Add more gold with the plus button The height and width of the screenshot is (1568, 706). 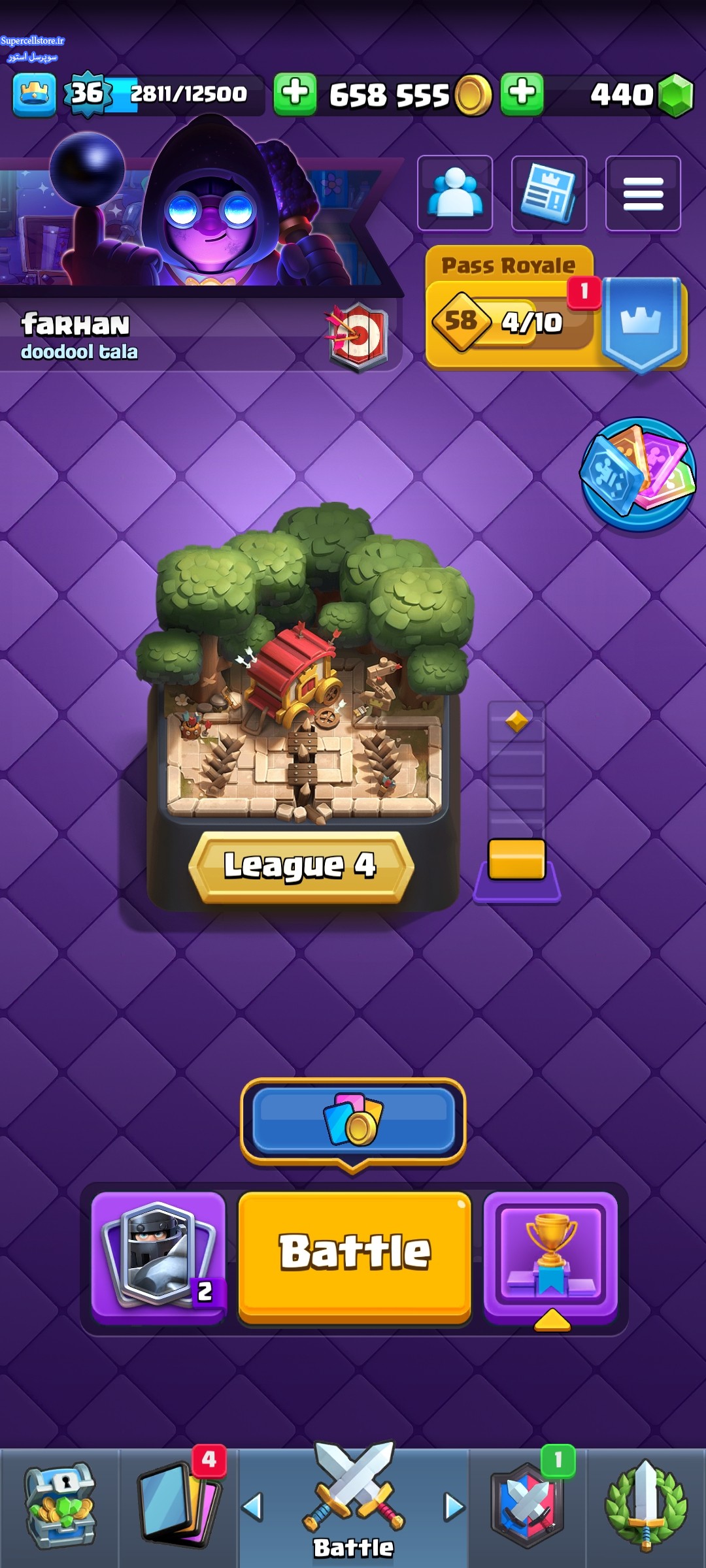coord(295,94)
